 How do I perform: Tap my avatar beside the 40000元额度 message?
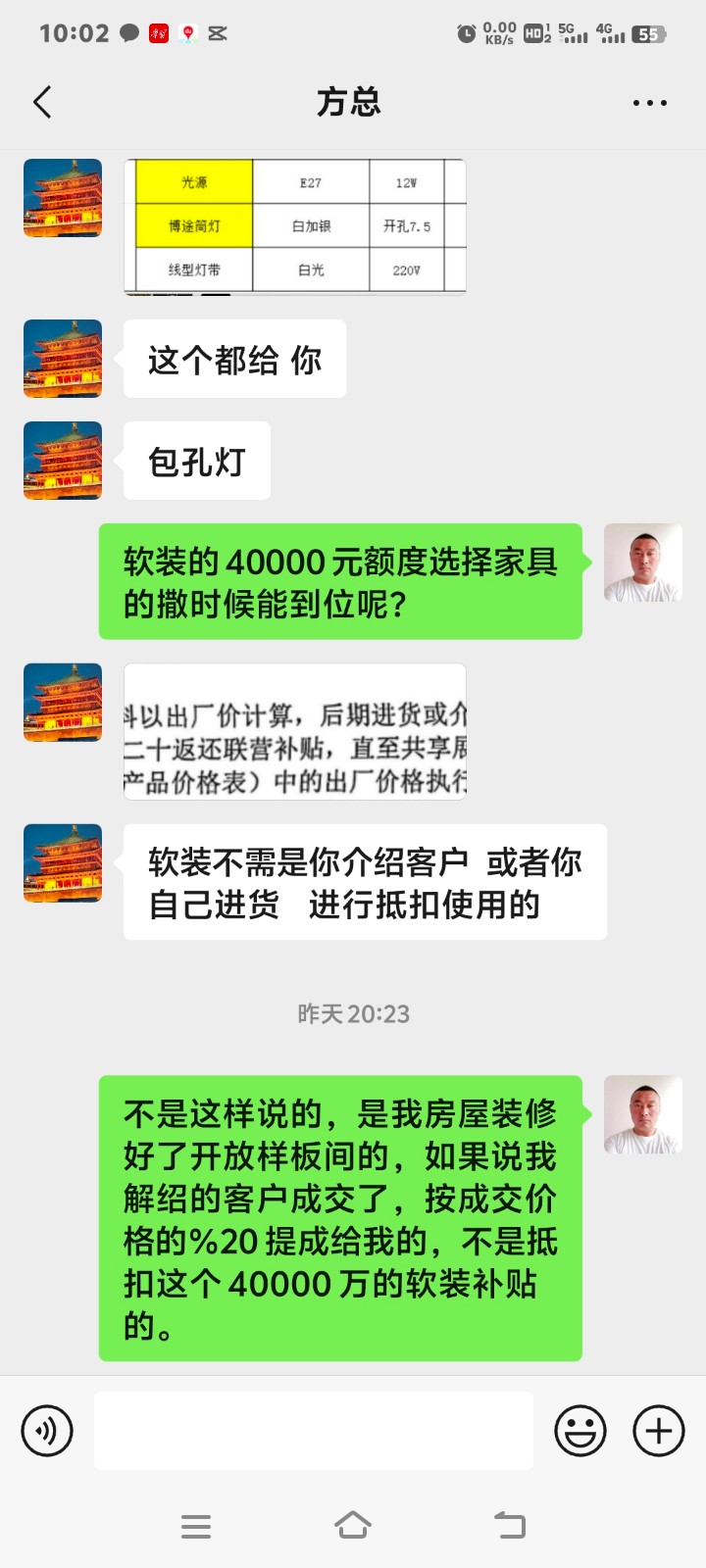click(643, 563)
